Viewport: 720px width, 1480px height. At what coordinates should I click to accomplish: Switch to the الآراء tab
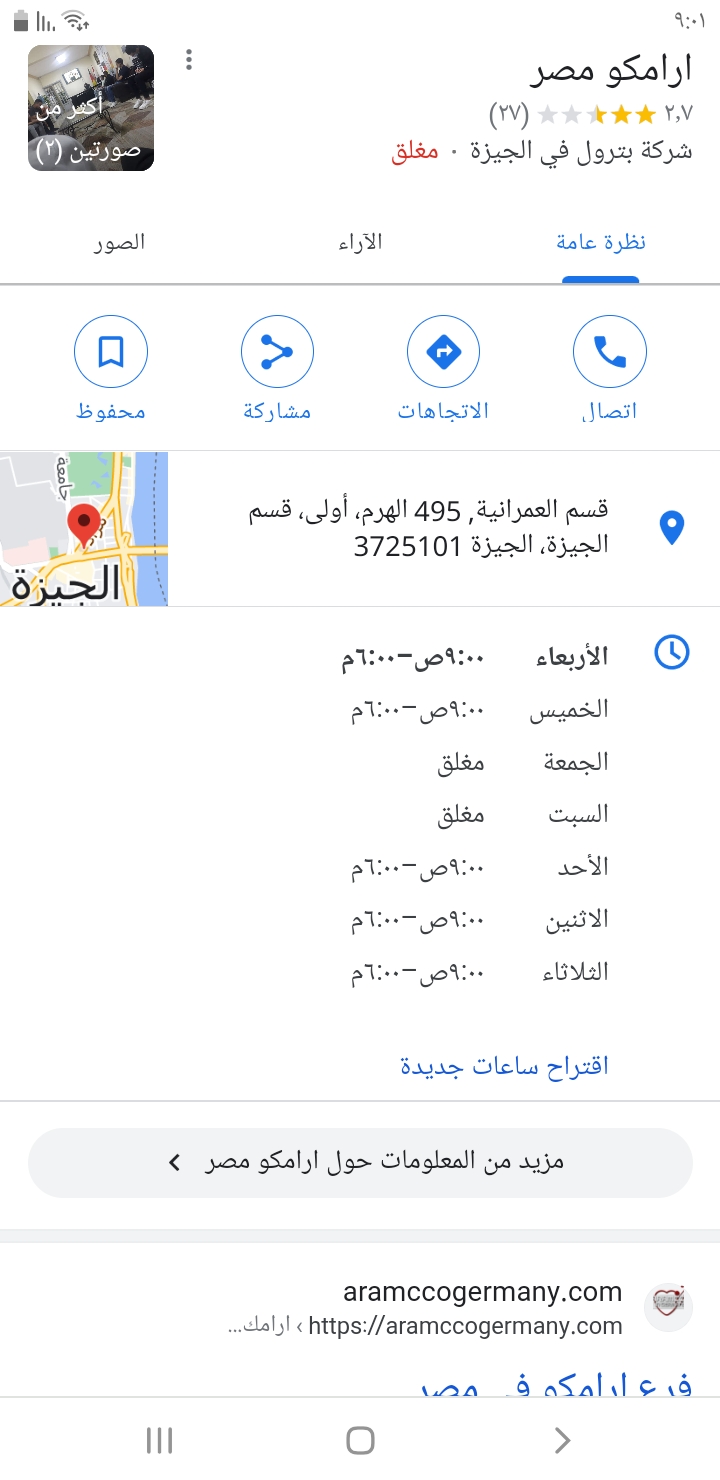pyautogui.click(x=359, y=243)
